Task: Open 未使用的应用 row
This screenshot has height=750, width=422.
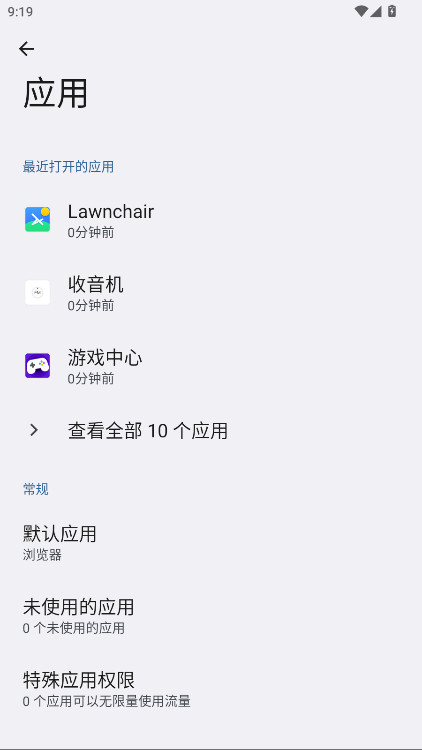Action: tap(211, 616)
